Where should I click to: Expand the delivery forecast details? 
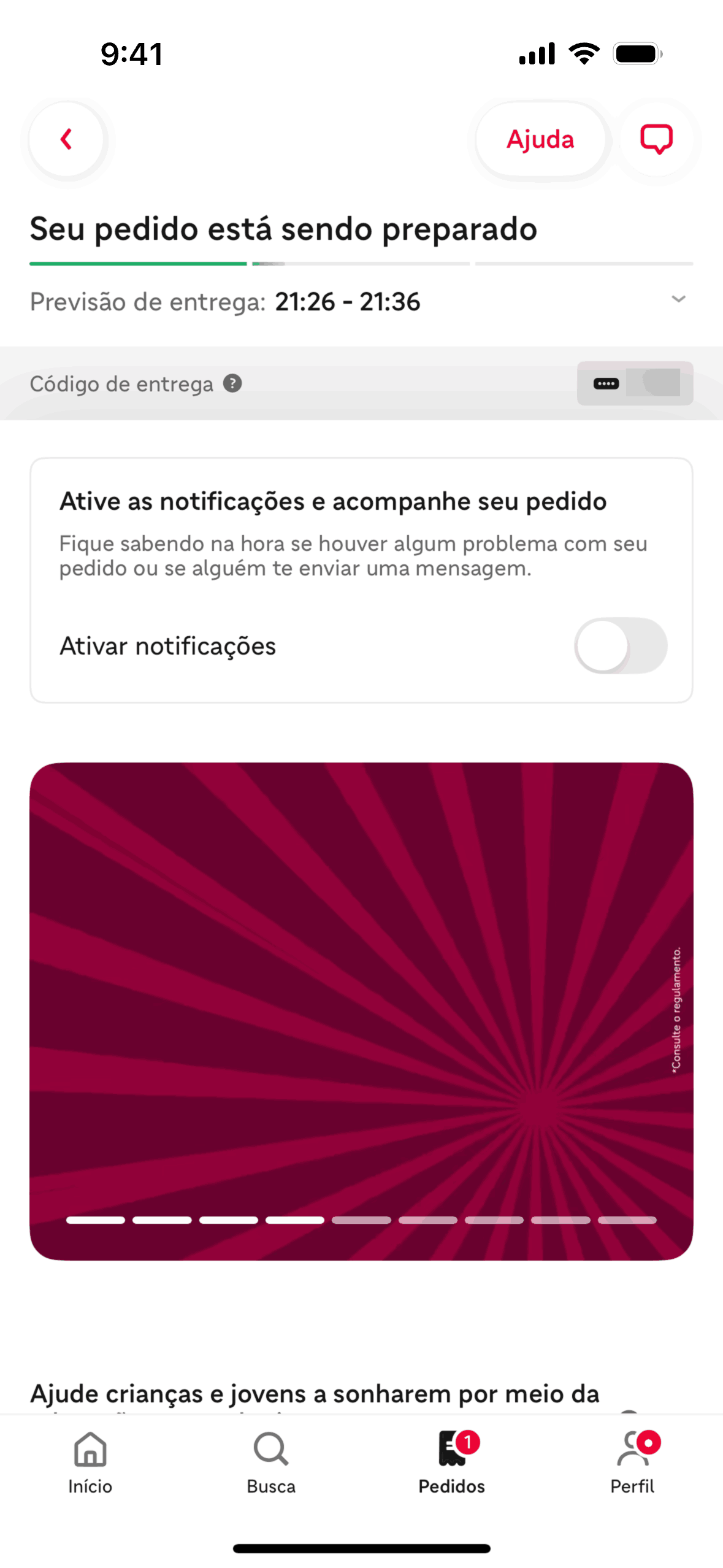click(x=678, y=299)
